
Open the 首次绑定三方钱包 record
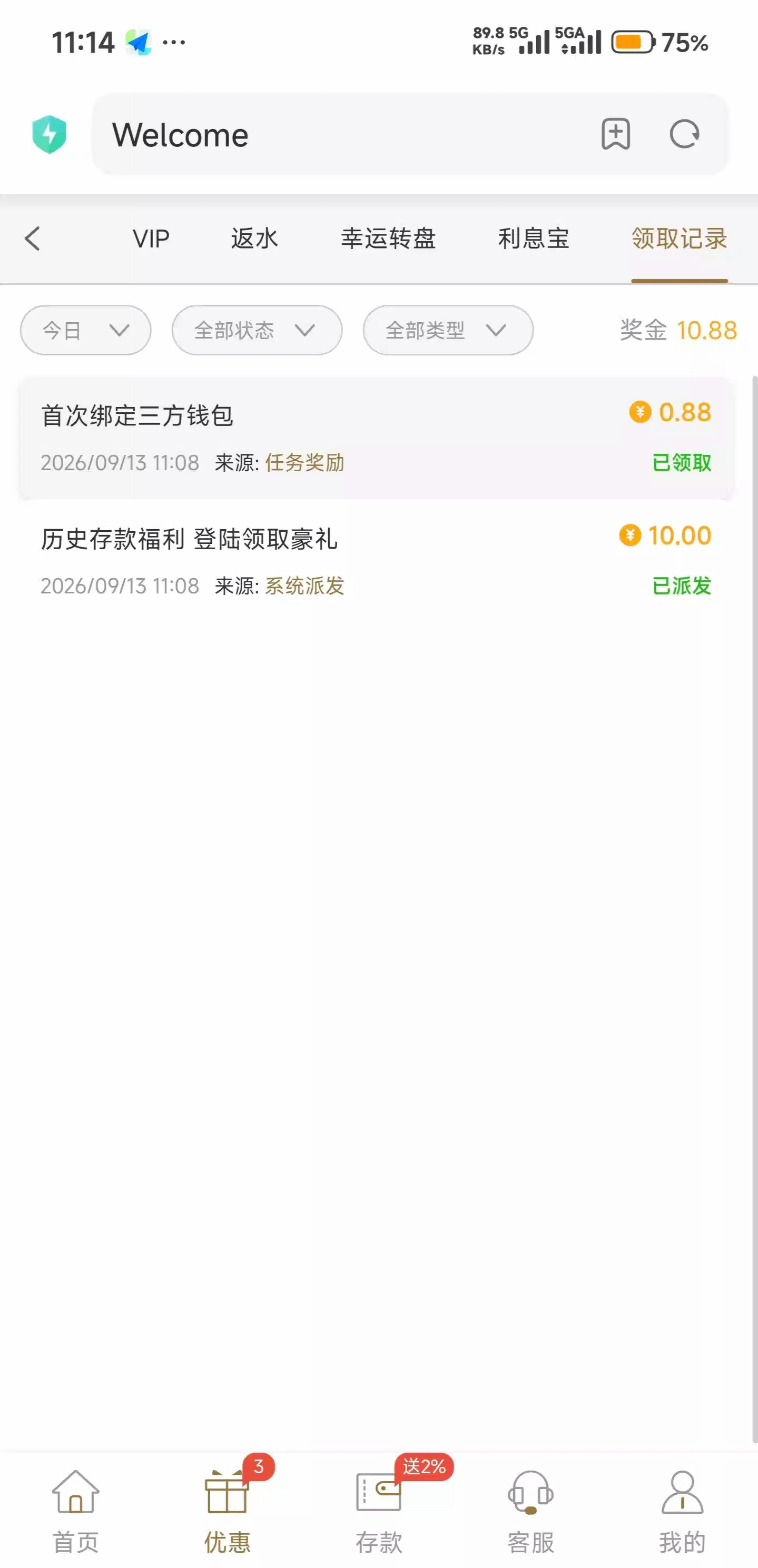(376, 438)
